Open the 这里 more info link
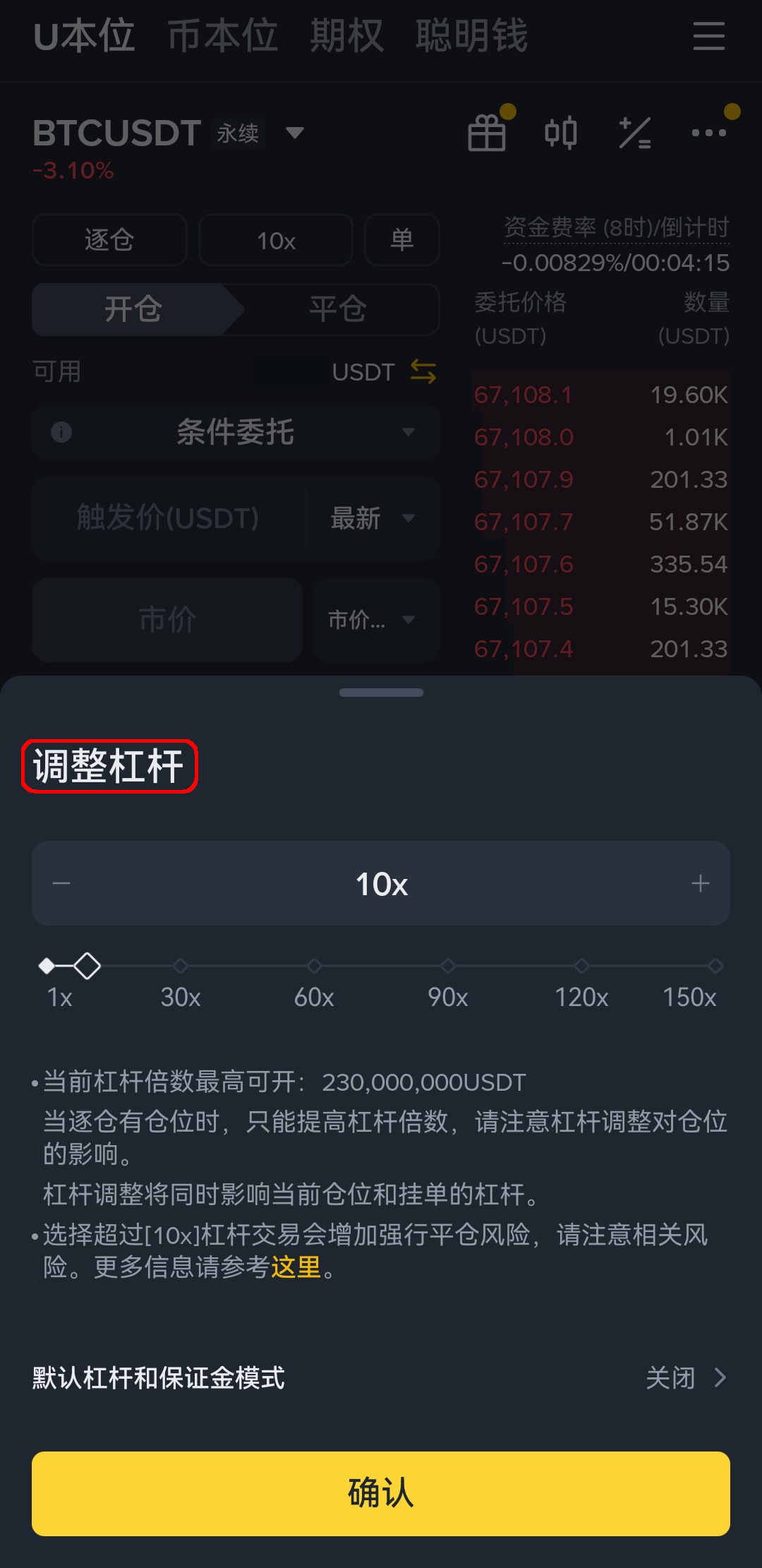The width and height of the screenshot is (762, 1568). (296, 1267)
